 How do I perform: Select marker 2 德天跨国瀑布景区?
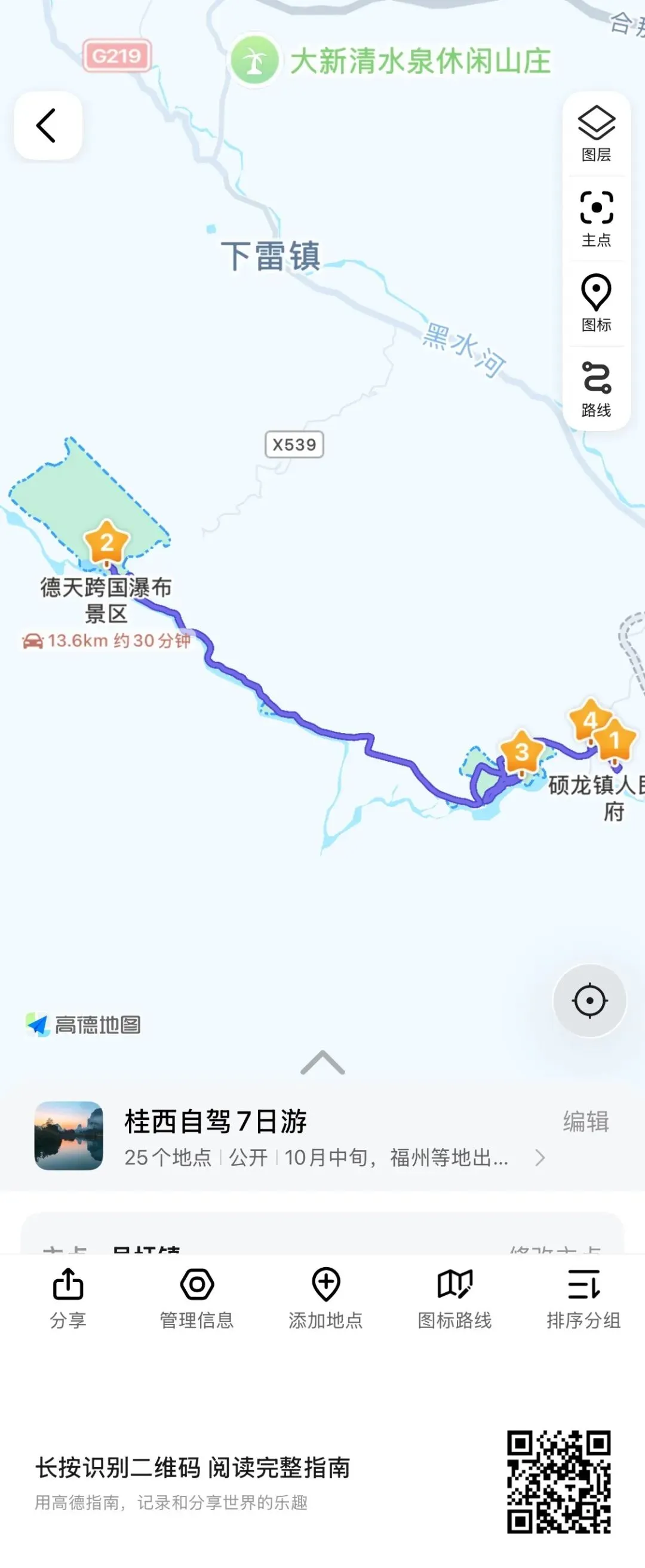coord(106,543)
